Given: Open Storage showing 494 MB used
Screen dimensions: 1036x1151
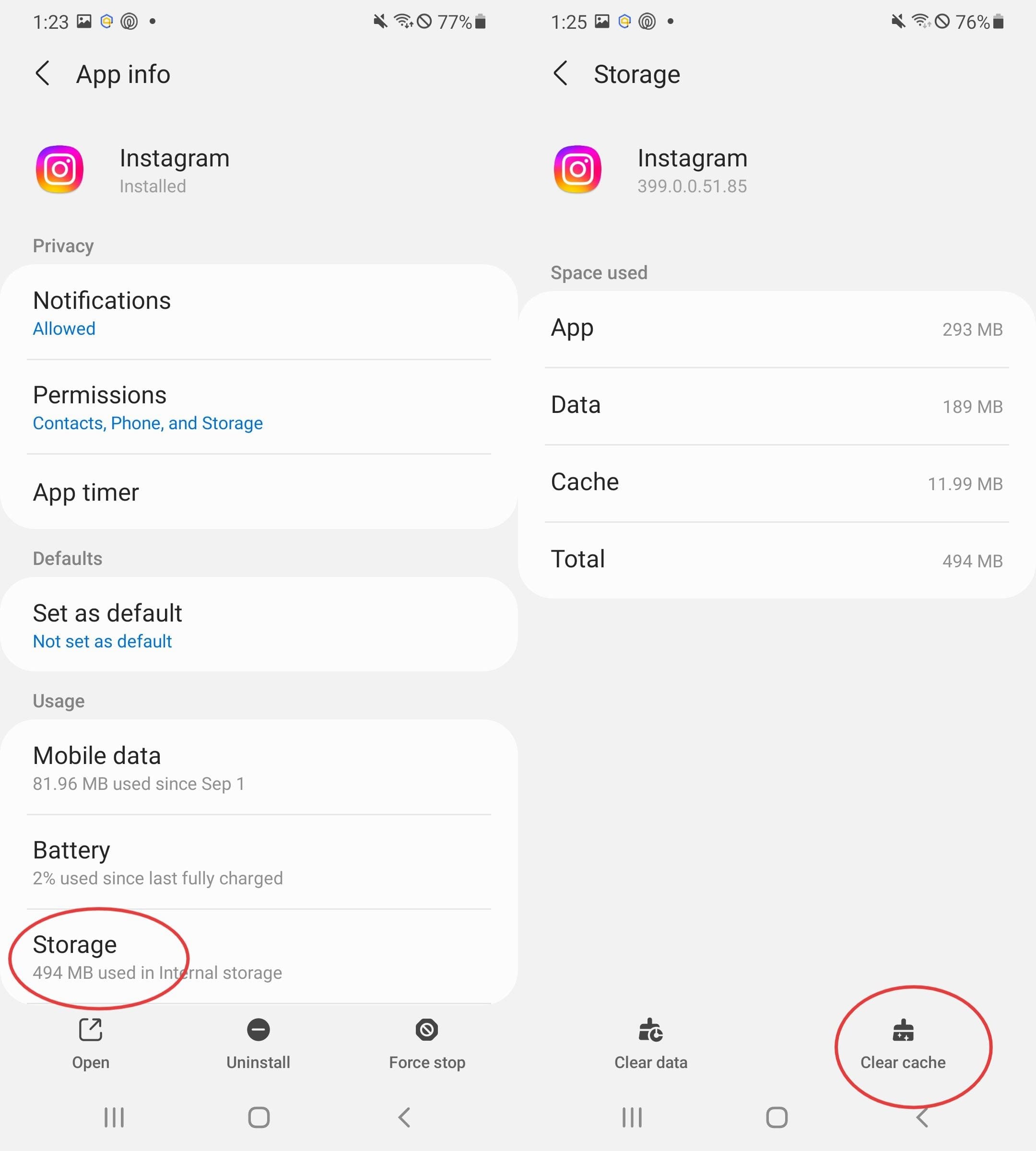Looking at the screenshot, I should click(x=259, y=956).
